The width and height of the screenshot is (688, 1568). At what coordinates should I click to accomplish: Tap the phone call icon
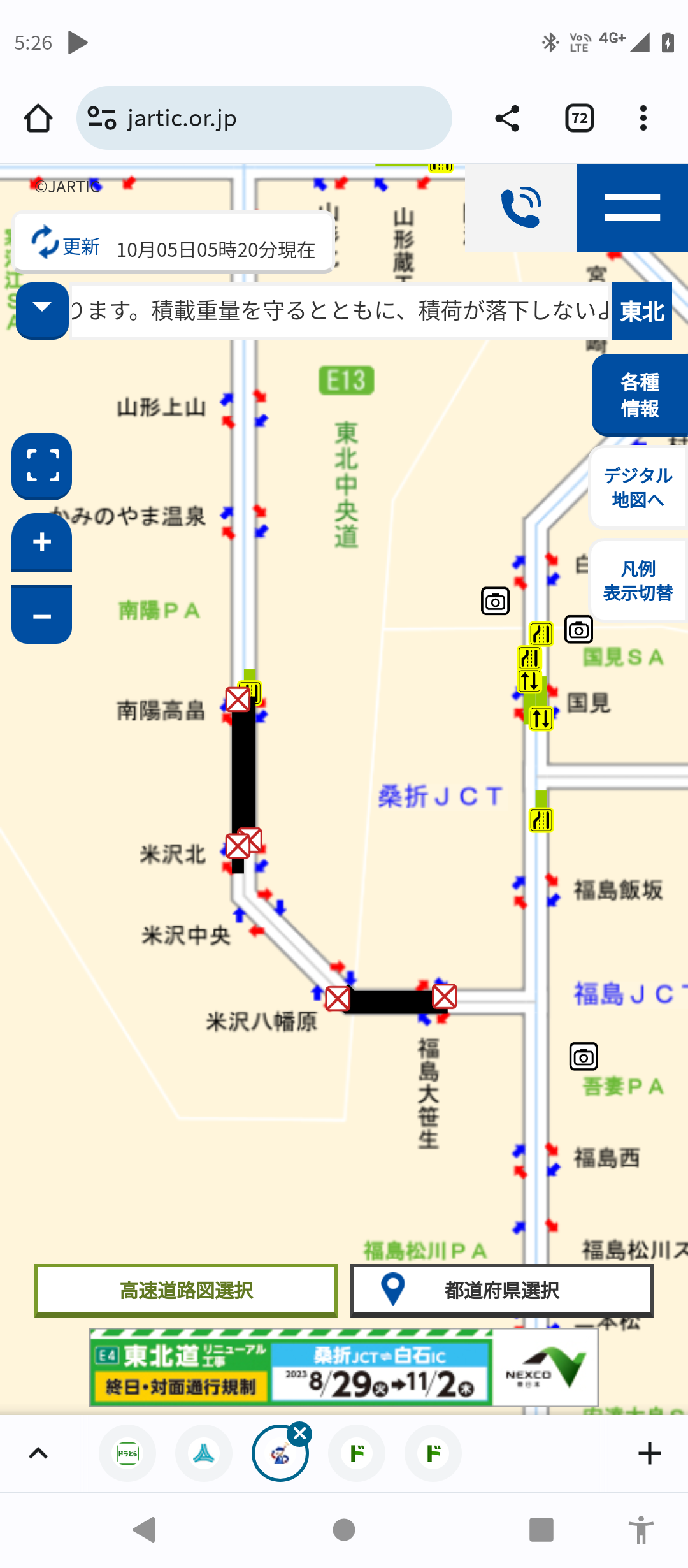521,207
